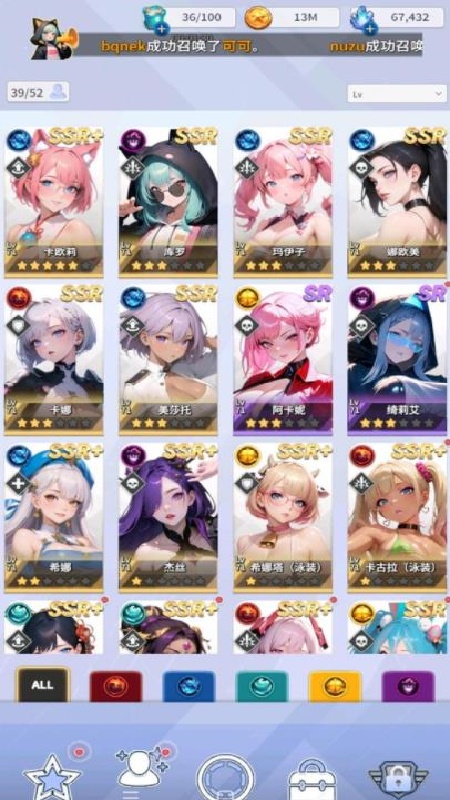Open the 玛伊子 character card
The height and width of the screenshot is (800, 450).
pyautogui.click(x=283, y=202)
